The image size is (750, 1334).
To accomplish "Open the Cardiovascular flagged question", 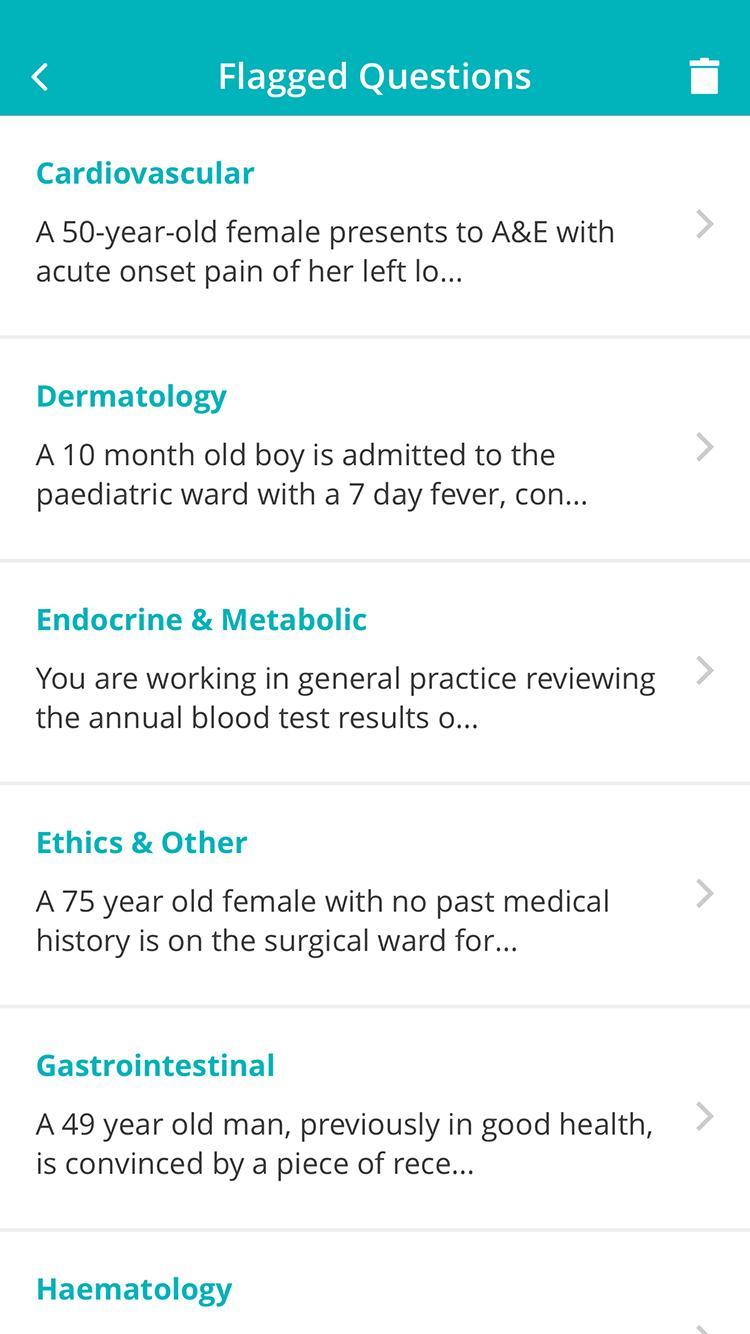I will pos(375,227).
